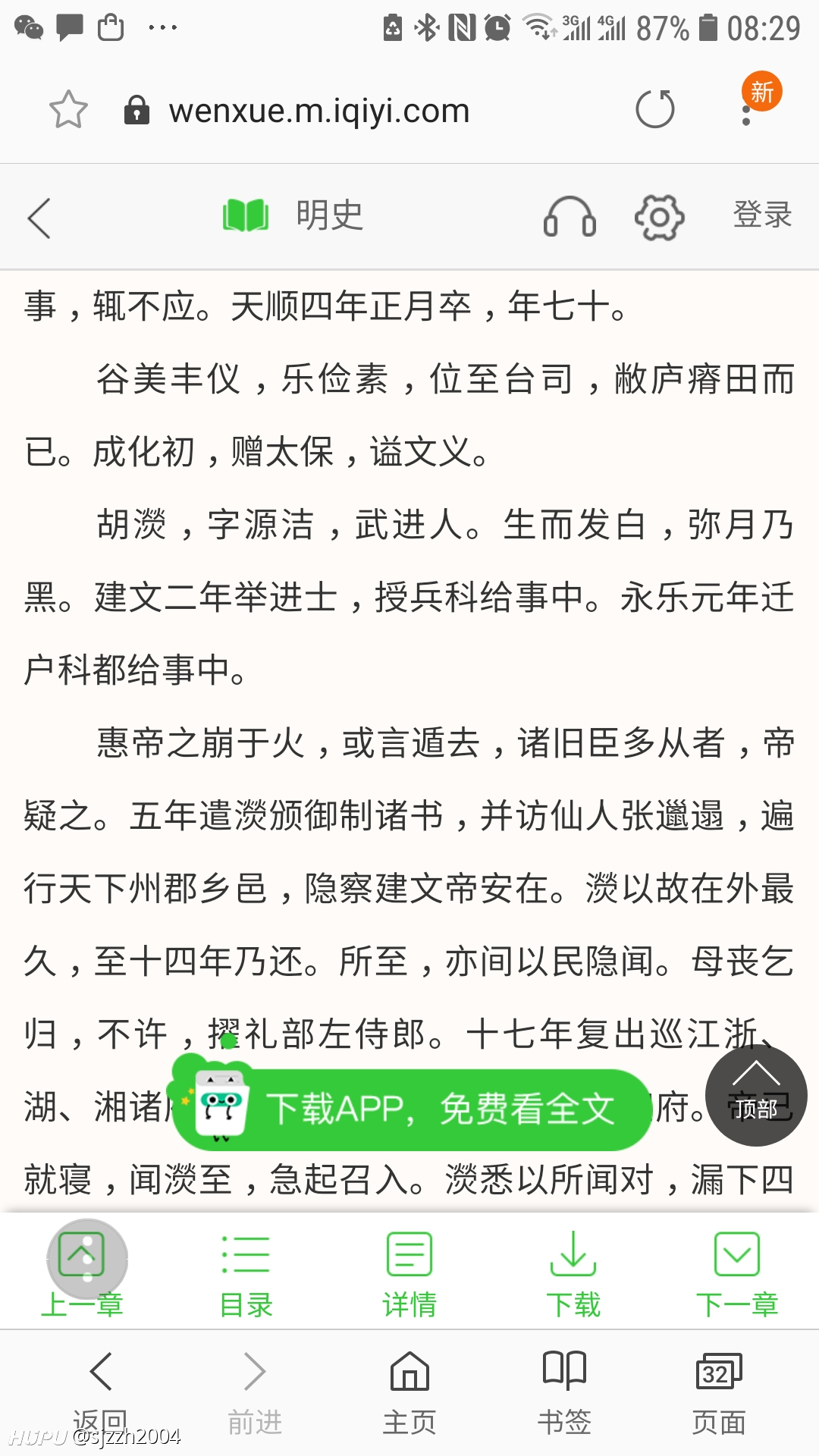
Task: Tap the lock icon for site security info
Action: coord(137,109)
